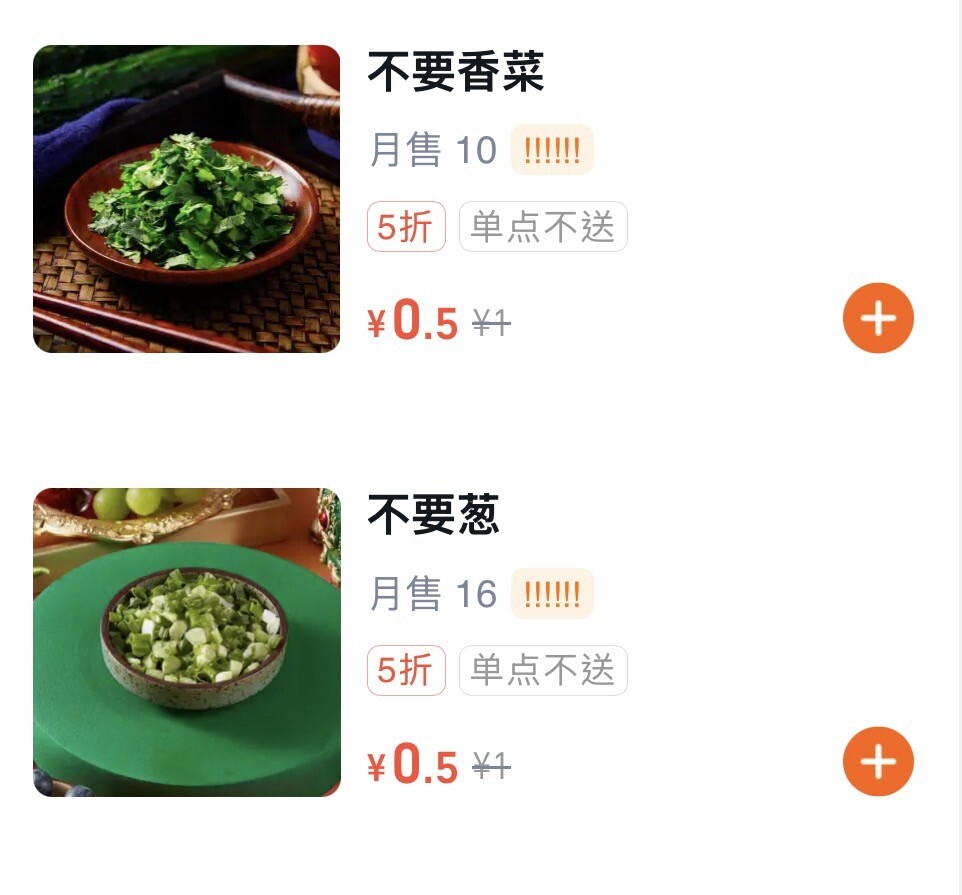
Task: Open the 不要香菜 item photo
Action: pos(187,199)
